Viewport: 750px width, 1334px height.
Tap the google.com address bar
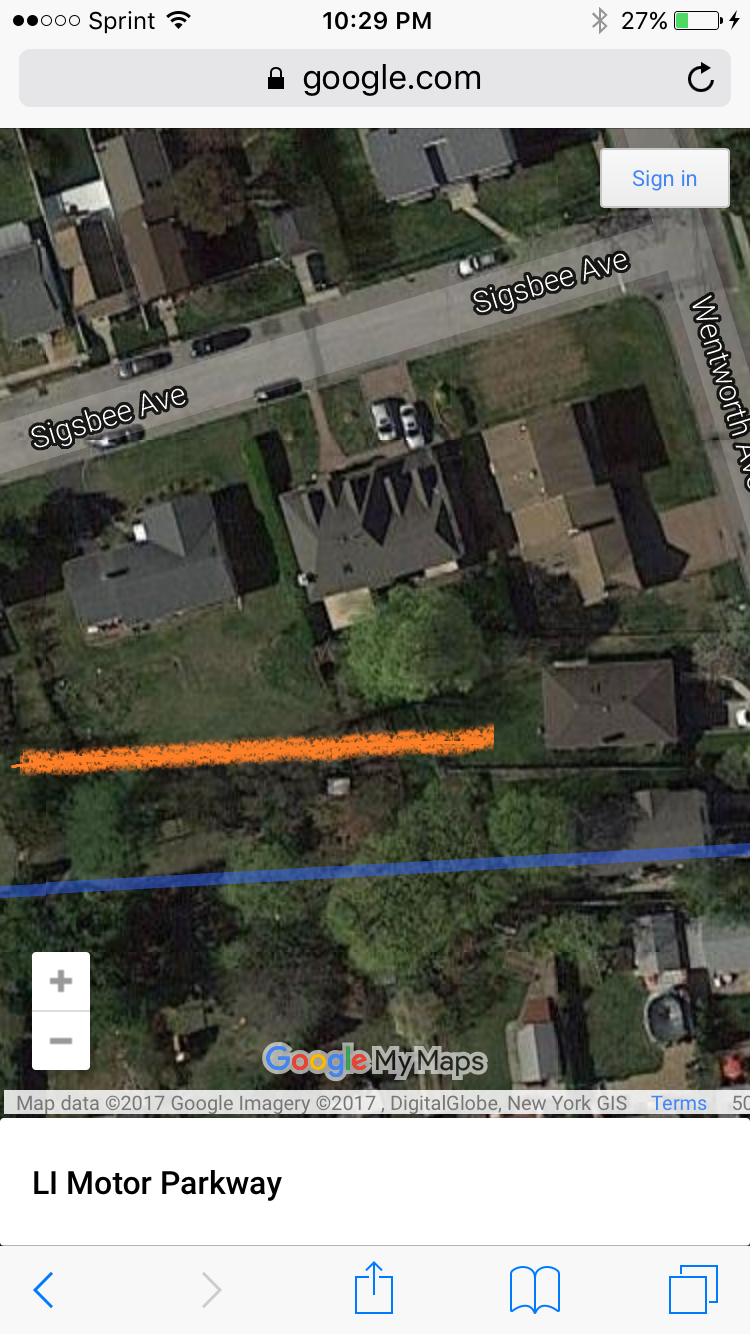click(x=375, y=78)
